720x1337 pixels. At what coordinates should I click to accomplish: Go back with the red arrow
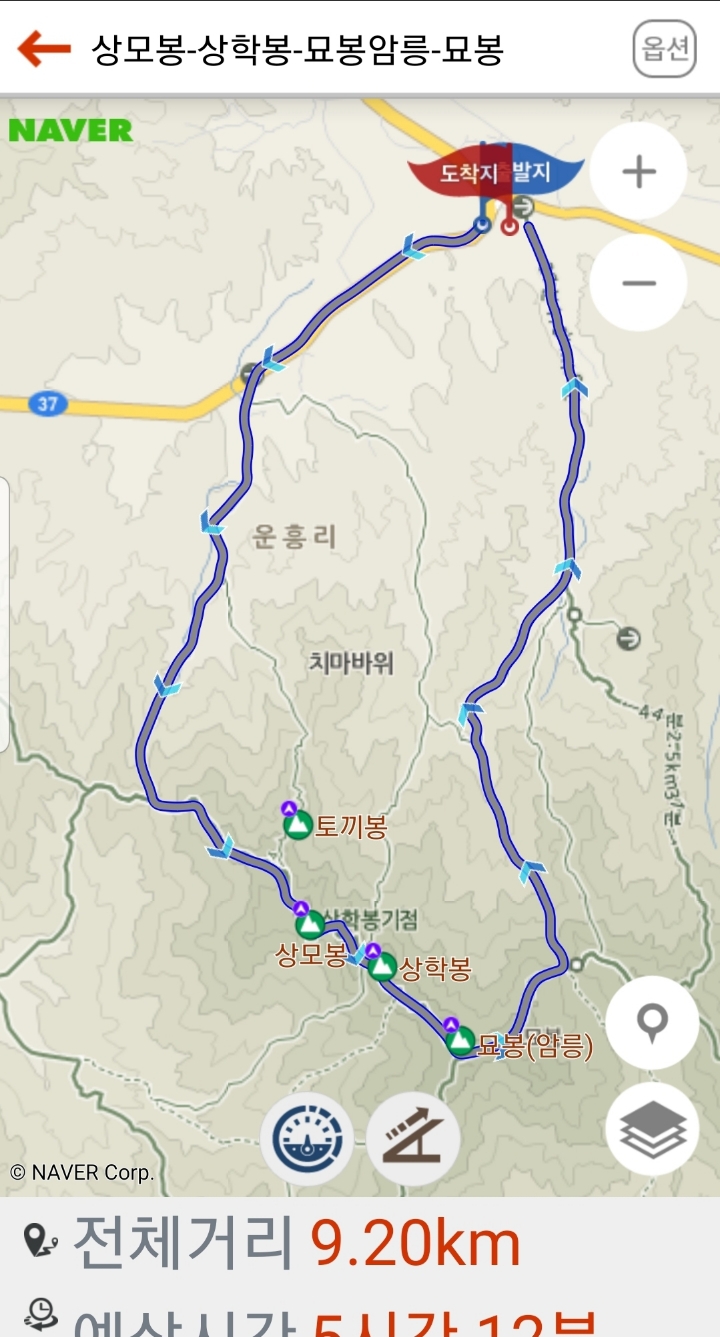pos(44,48)
